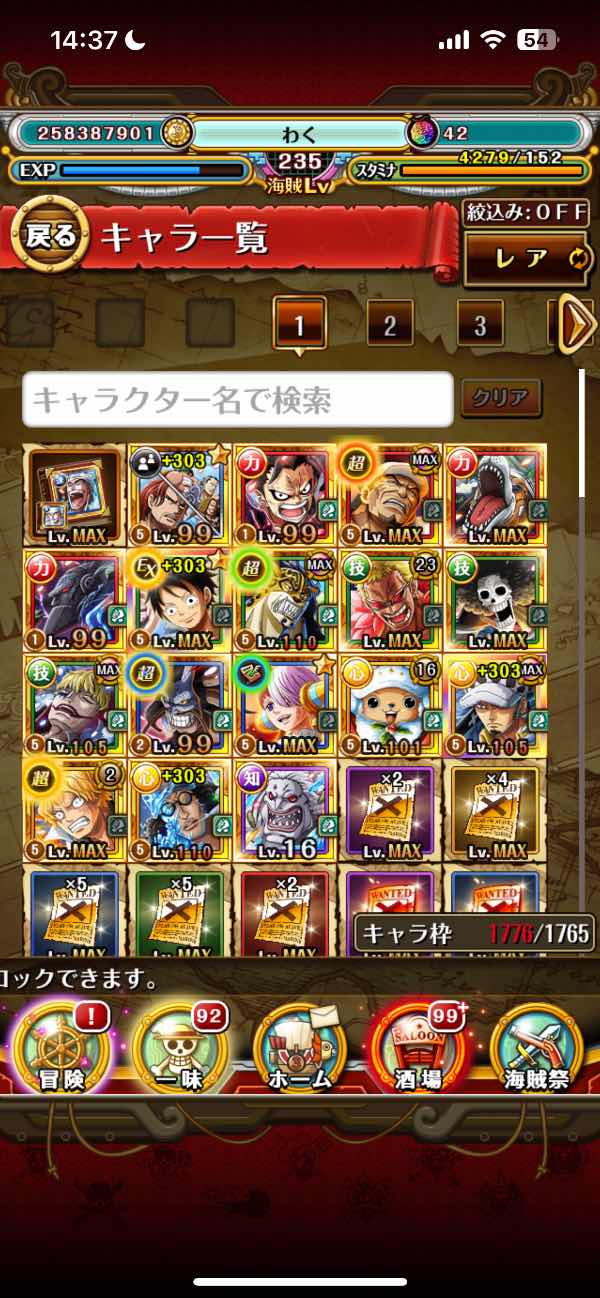The height and width of the screenshot is (1298, 600).
Task: Select the purple wanted poster ×2
Action: 391,808
